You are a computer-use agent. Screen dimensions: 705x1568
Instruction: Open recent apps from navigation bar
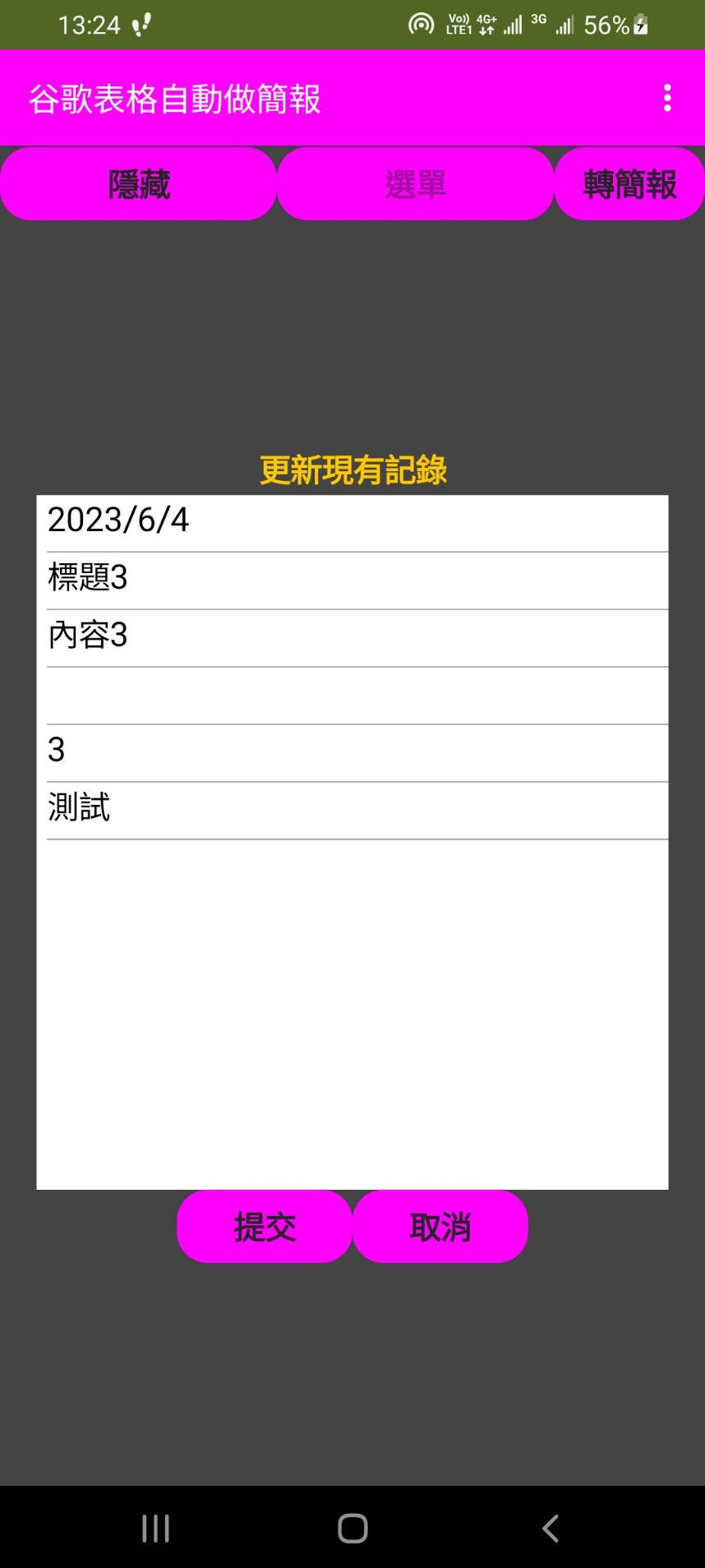155,1529
